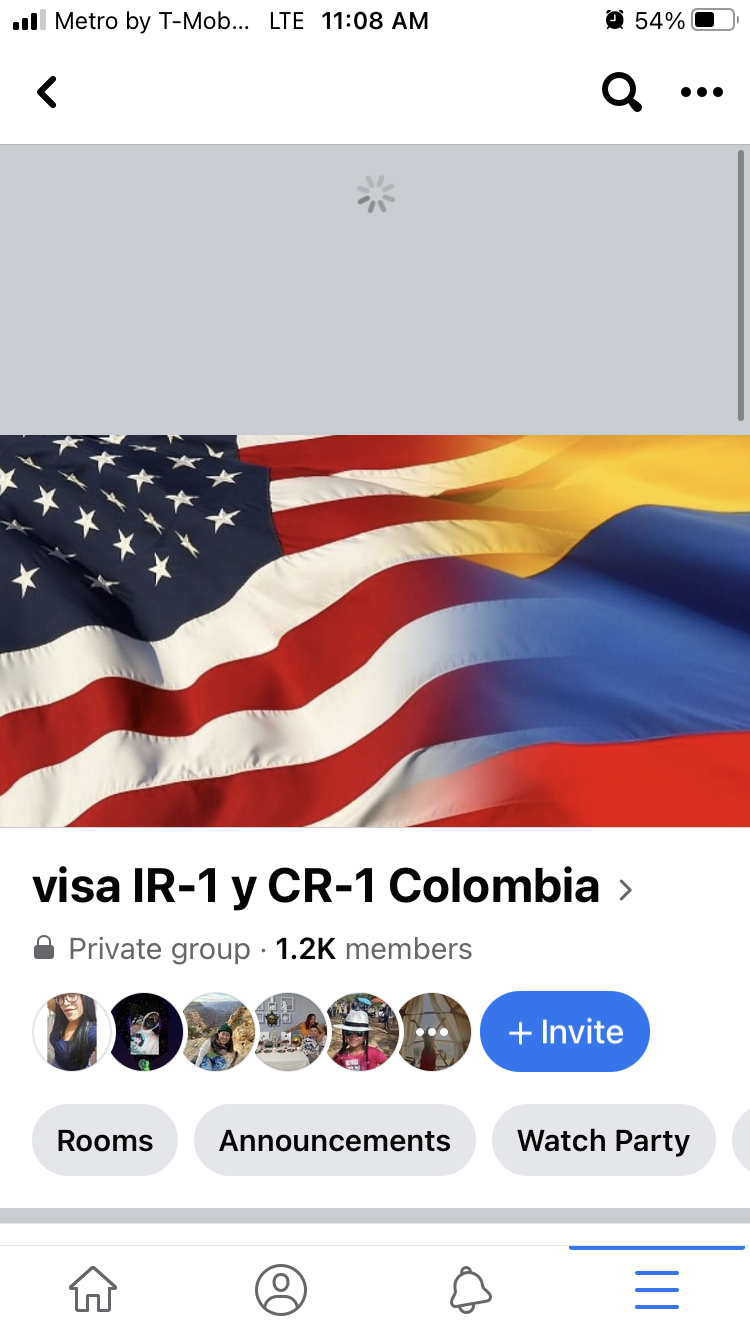Open the hamburger menu tab
750x1334 pixels.
pyautogui.click(x=657, y=1289)
